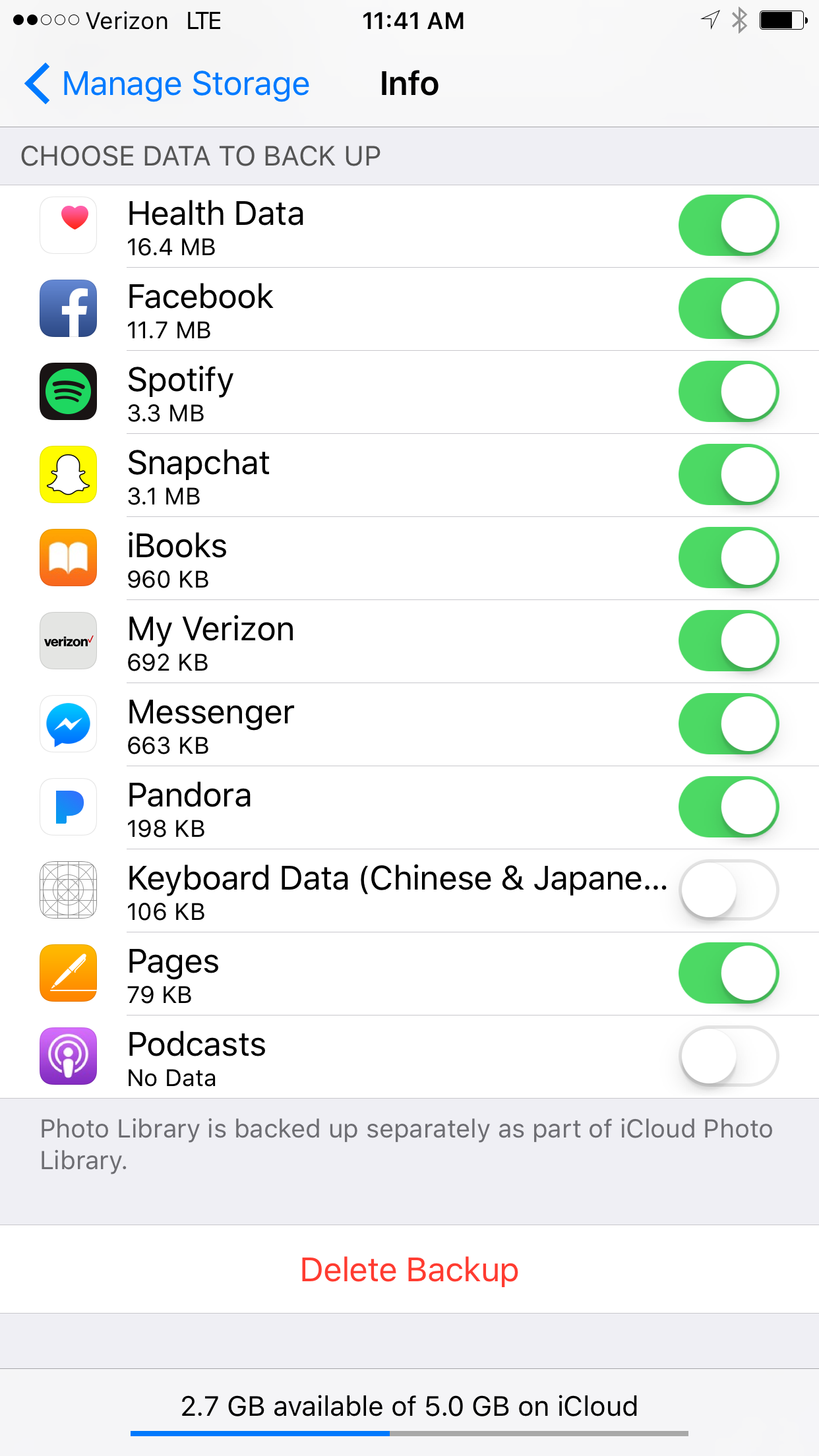Switch off the Pages backup toggle
819x1456 pixels.
[728, 973]
